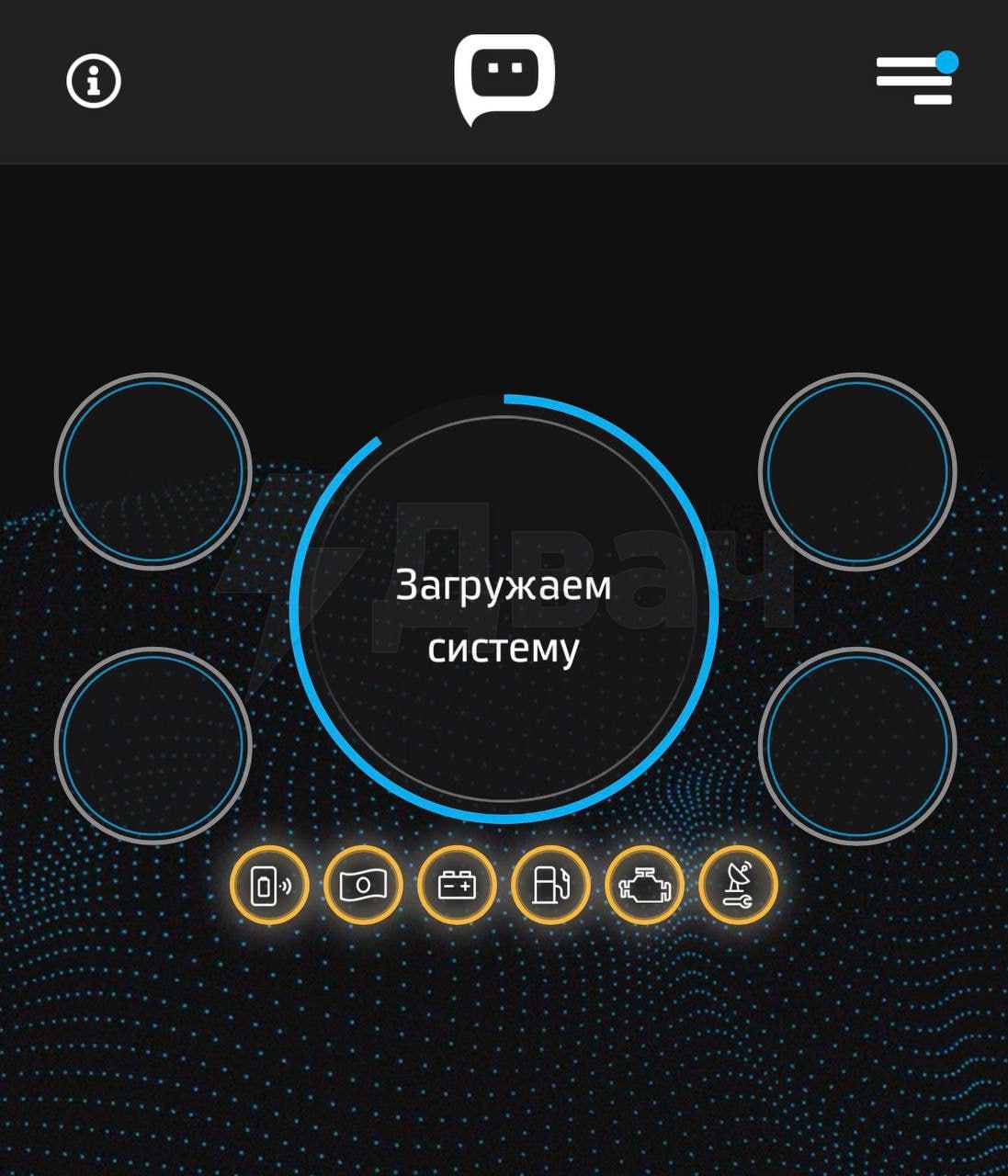
Task: Open the fuel pump status icon
Action: coord(550,886)
